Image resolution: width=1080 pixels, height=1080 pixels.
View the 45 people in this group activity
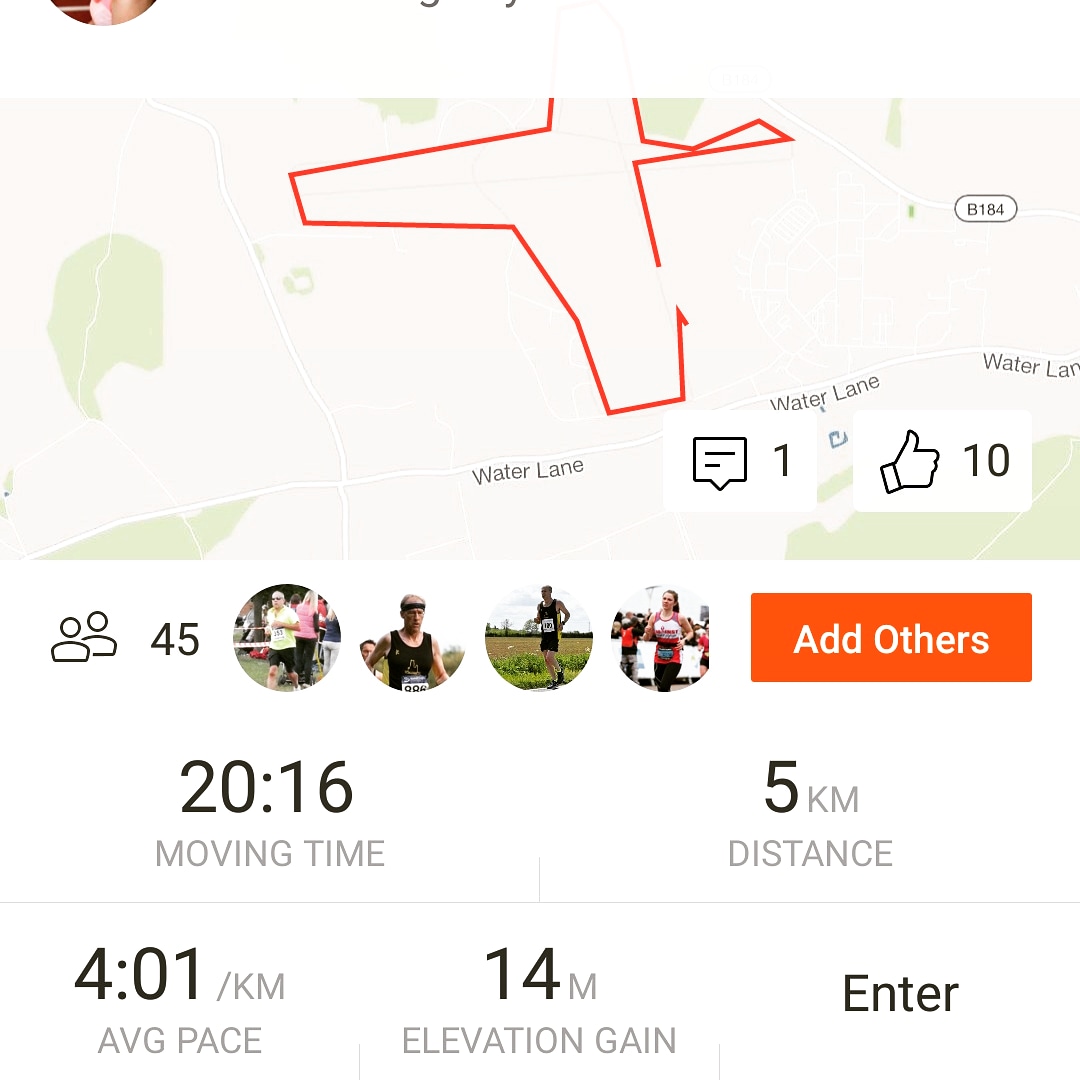click(125, 639)
